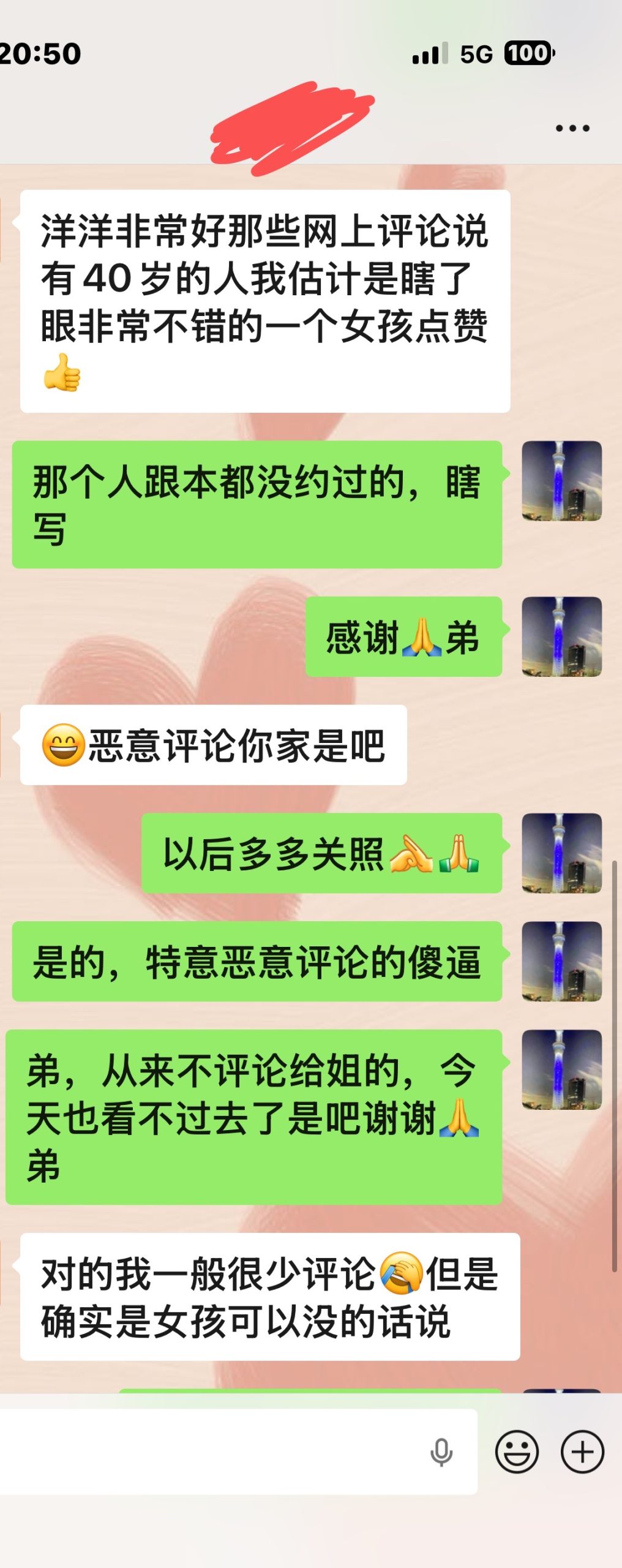Tap the avatar beside the 感谢弟 message
Viewport: 622px width, 1568px height.
point(561,637)
